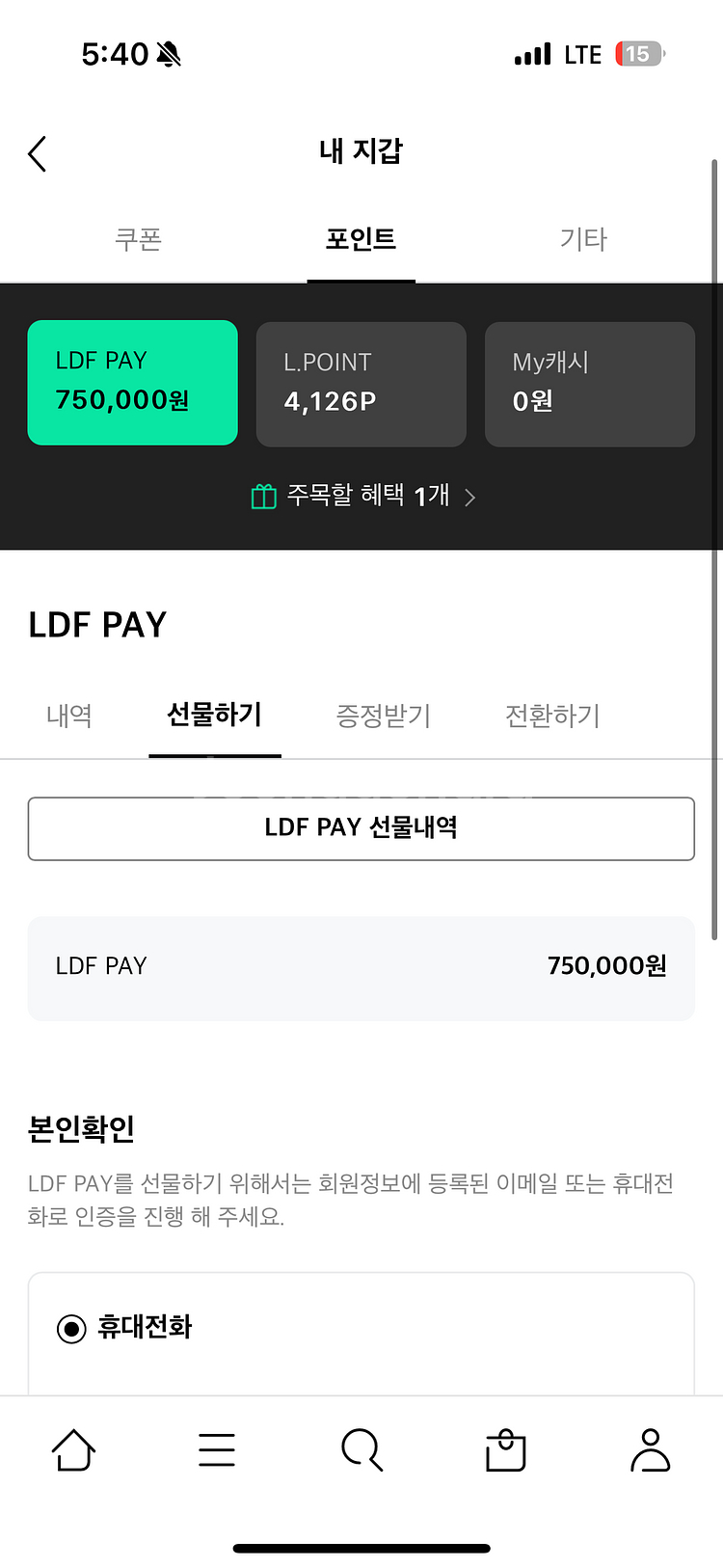723x1568 pixels.
Task: Go to home in bottom navigation
Action: (73, 1450)
